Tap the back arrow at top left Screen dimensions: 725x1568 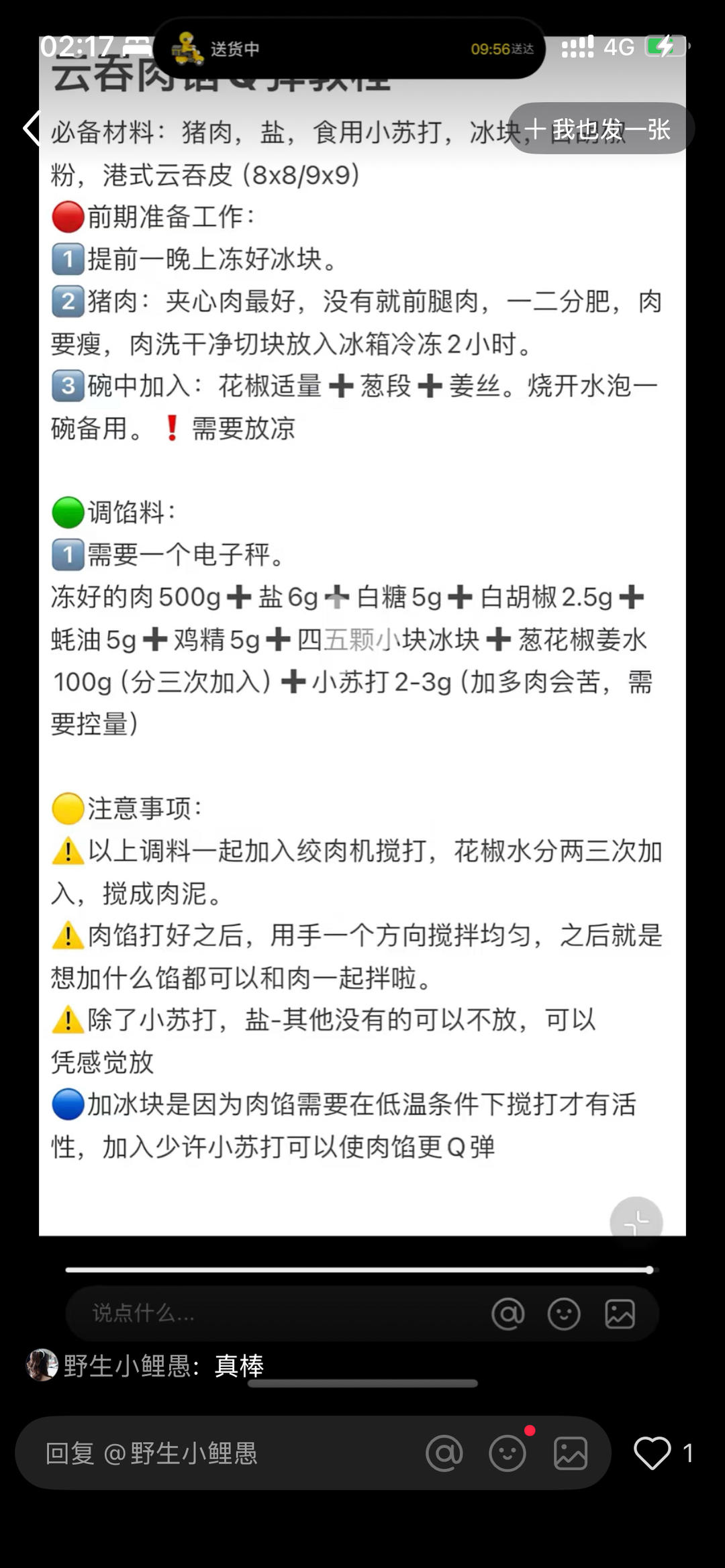32,127
